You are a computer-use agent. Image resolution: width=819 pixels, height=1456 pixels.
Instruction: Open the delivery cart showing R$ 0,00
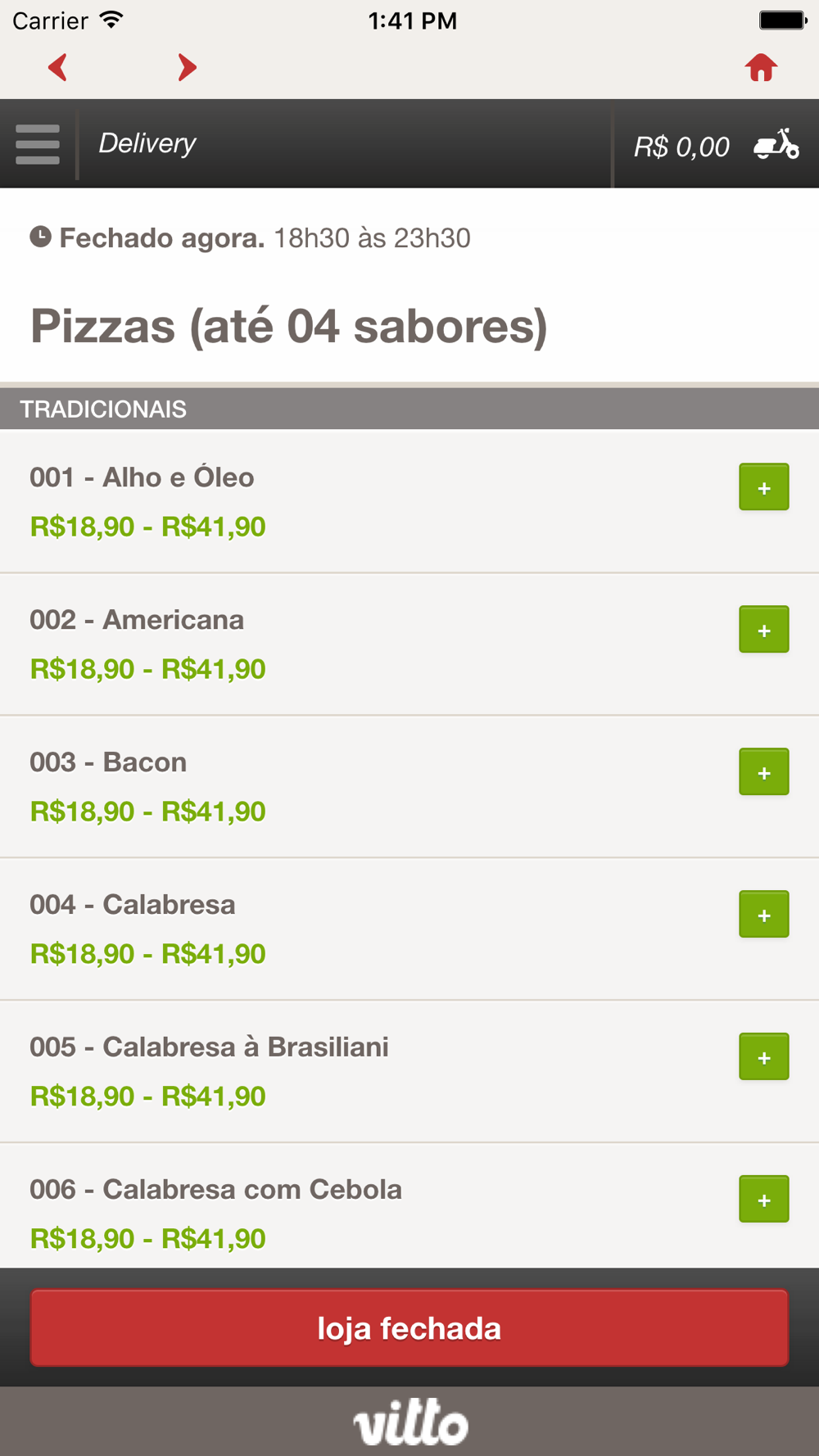(717, 145)
